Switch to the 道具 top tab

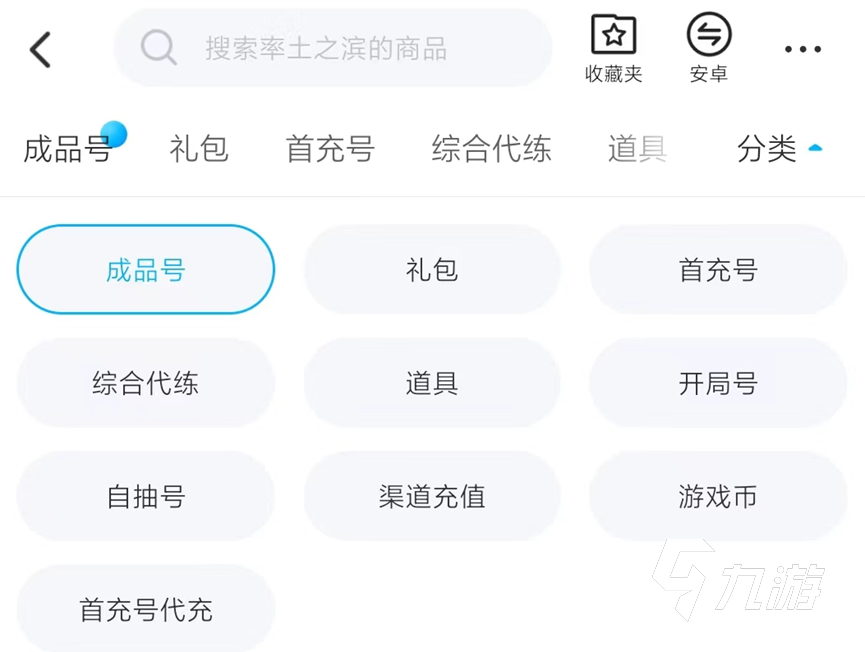coord(637,149)
